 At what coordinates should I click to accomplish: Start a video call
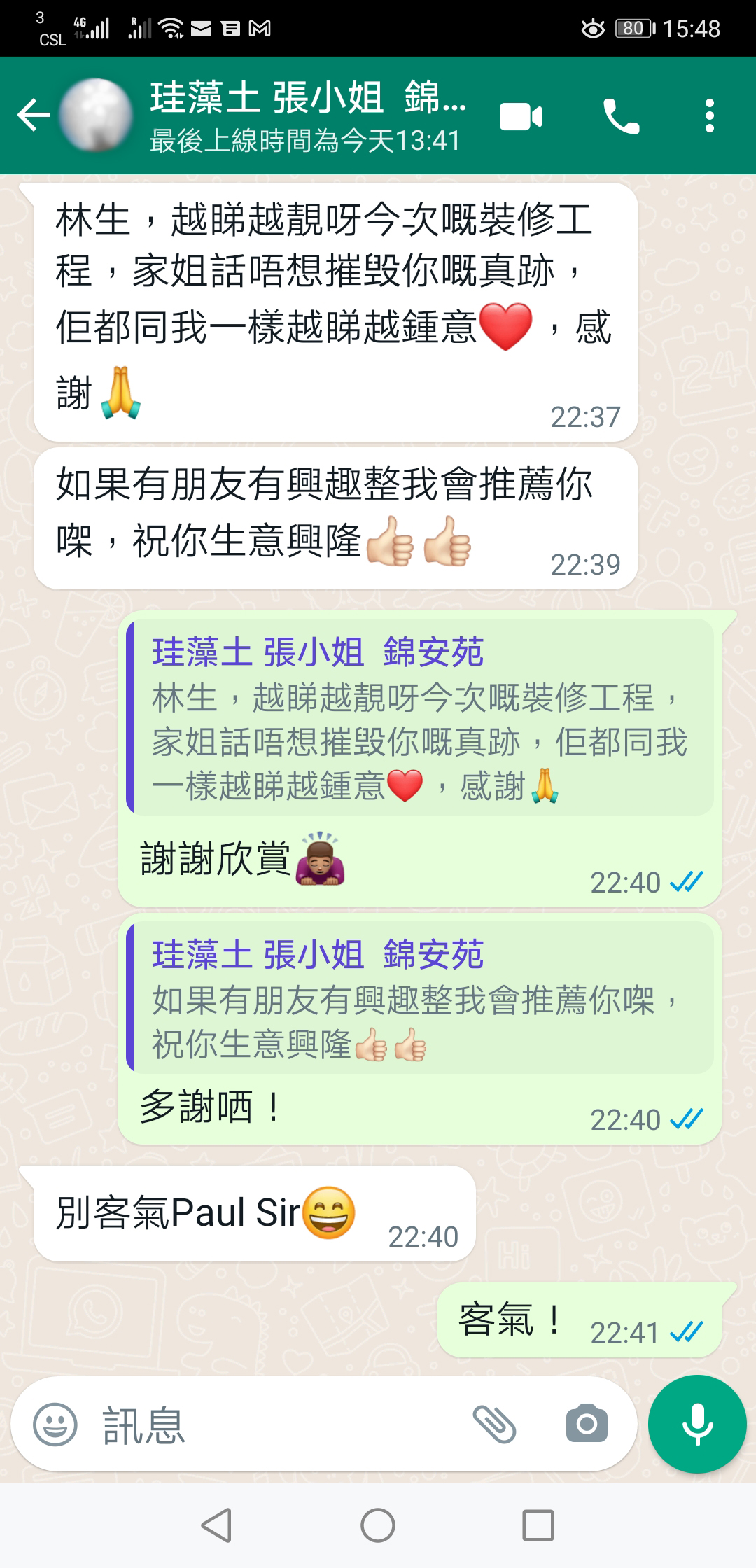pos(521,116)
